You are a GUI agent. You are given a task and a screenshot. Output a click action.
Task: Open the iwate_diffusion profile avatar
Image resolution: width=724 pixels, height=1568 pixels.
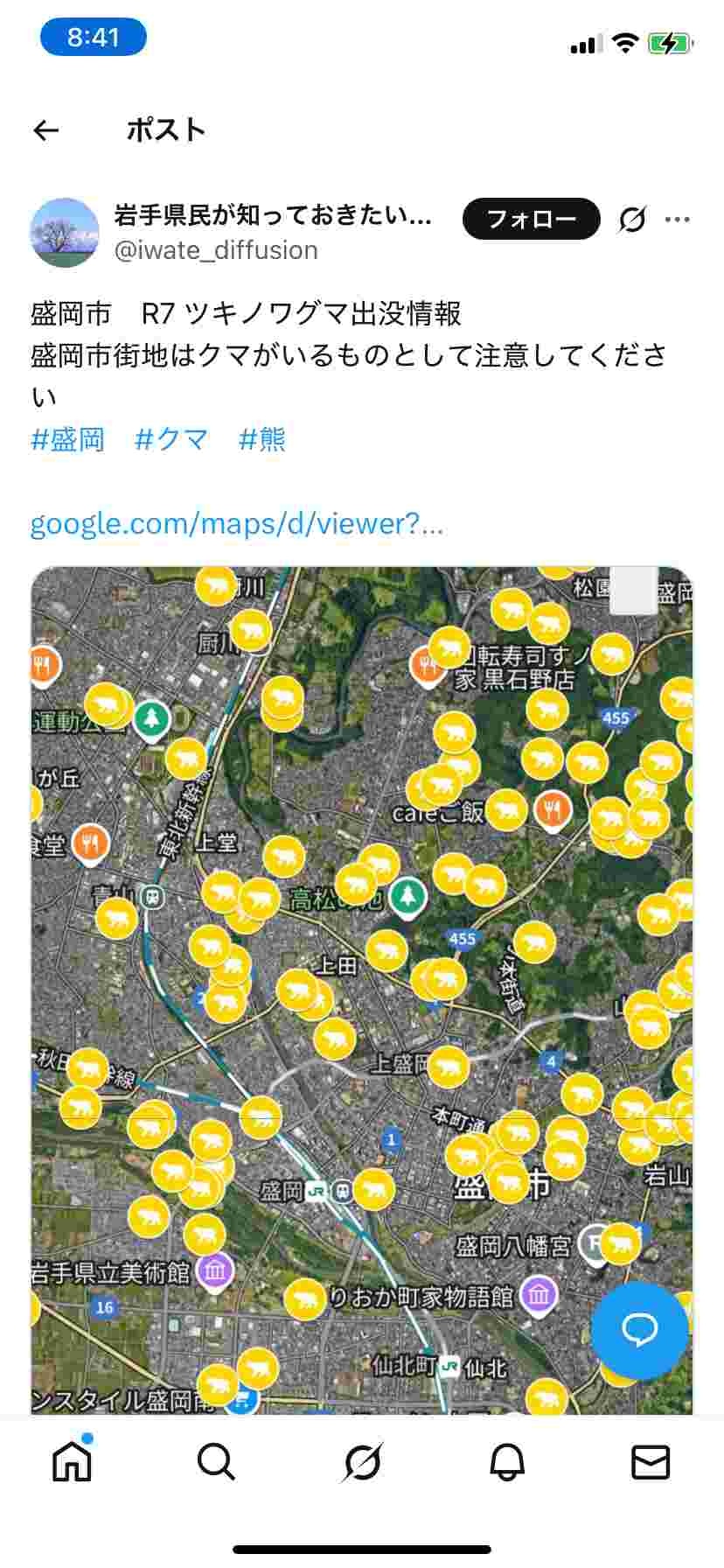[65, 232]
